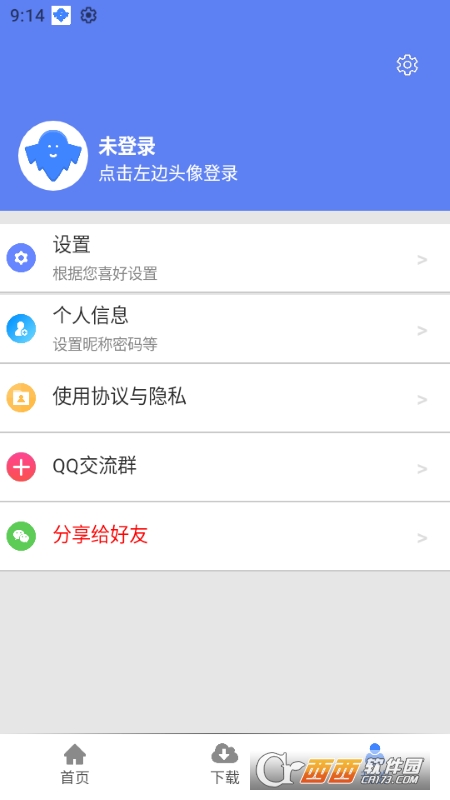Open the QQ交流群 row

225,467
